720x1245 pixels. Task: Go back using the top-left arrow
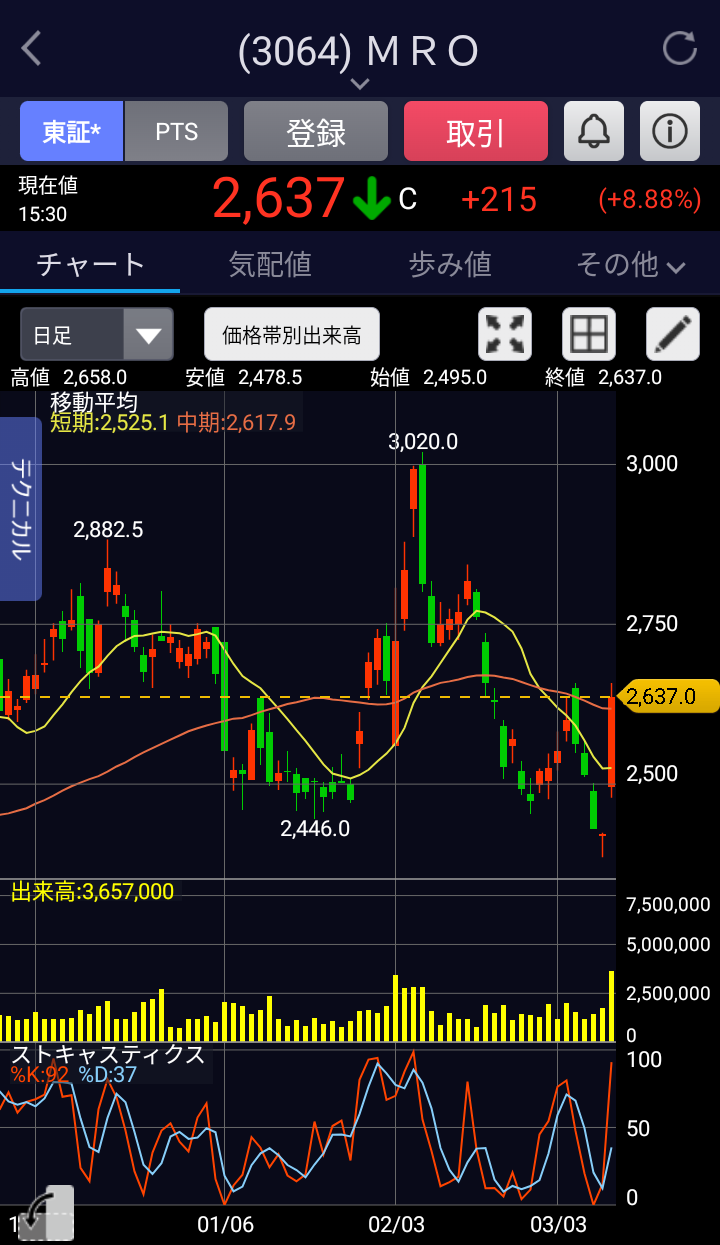32,48
